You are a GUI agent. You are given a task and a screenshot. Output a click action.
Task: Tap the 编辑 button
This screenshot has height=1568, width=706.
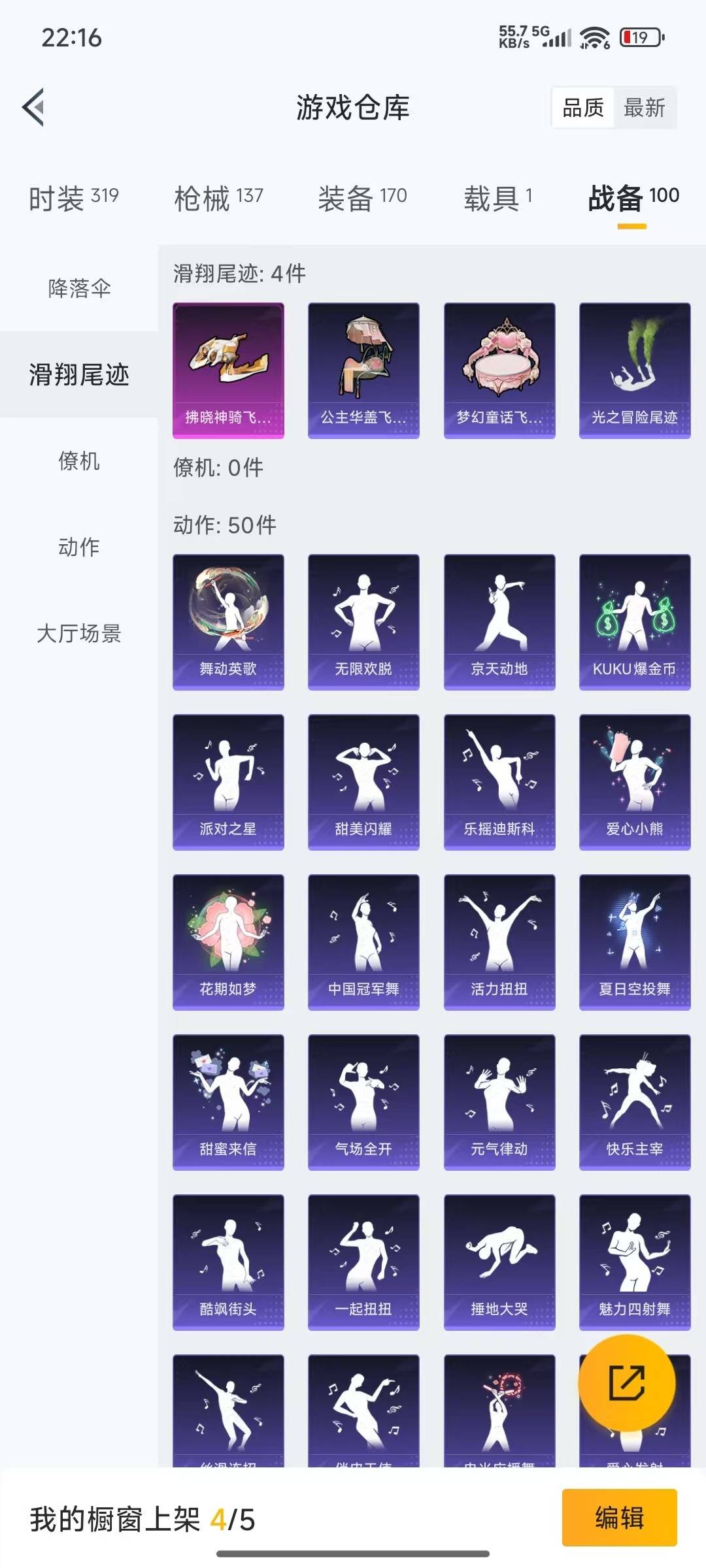pos(619,1517)
